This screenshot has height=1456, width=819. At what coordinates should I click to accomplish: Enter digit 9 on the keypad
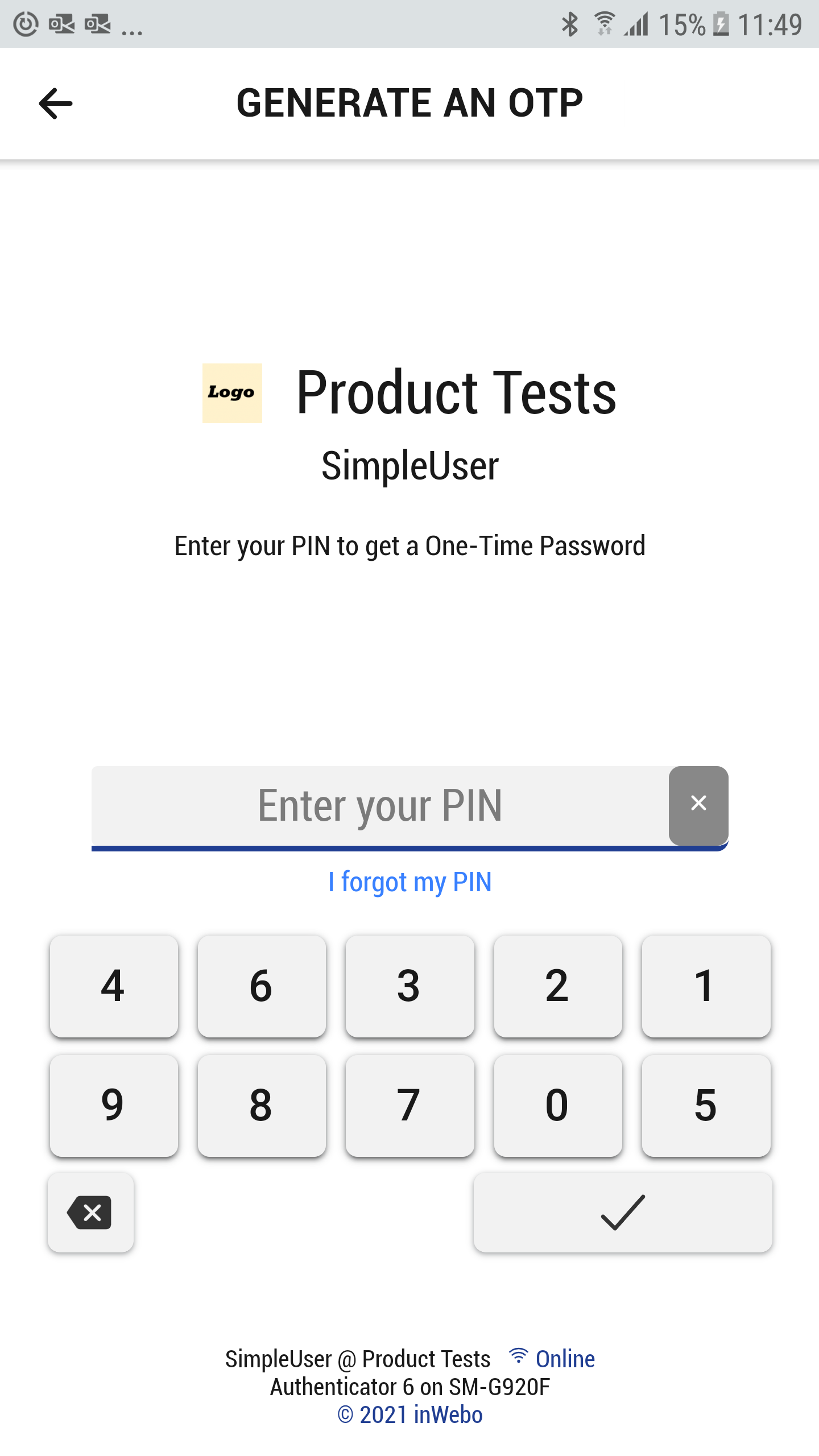click(x=114, y=1105)
